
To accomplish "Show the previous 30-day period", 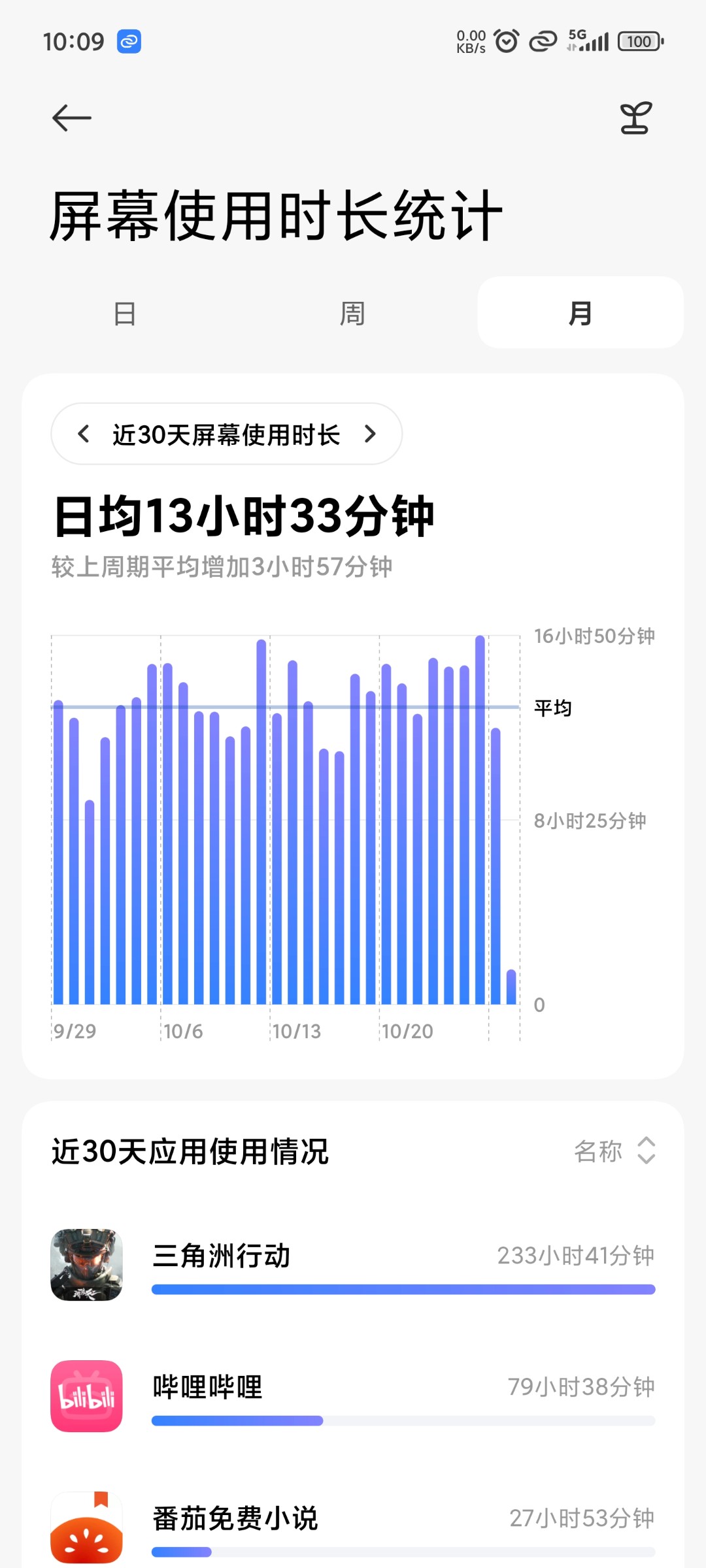I will pyautogui.click(x=84, y=434).
